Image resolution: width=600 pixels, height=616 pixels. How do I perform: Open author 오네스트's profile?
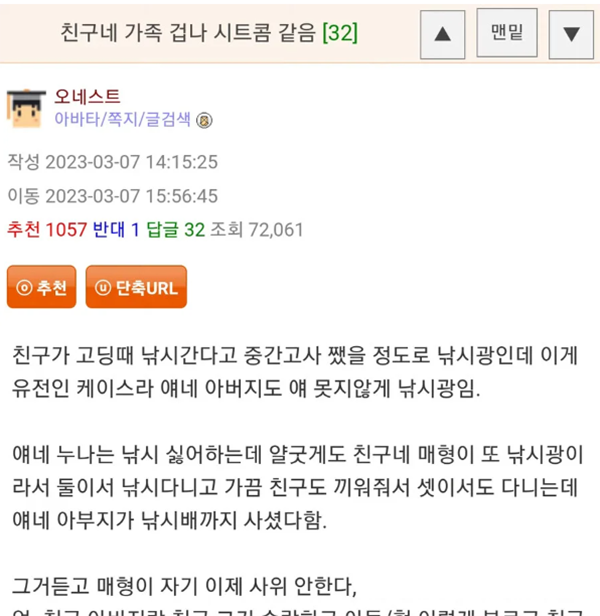[x=87, y=97]
